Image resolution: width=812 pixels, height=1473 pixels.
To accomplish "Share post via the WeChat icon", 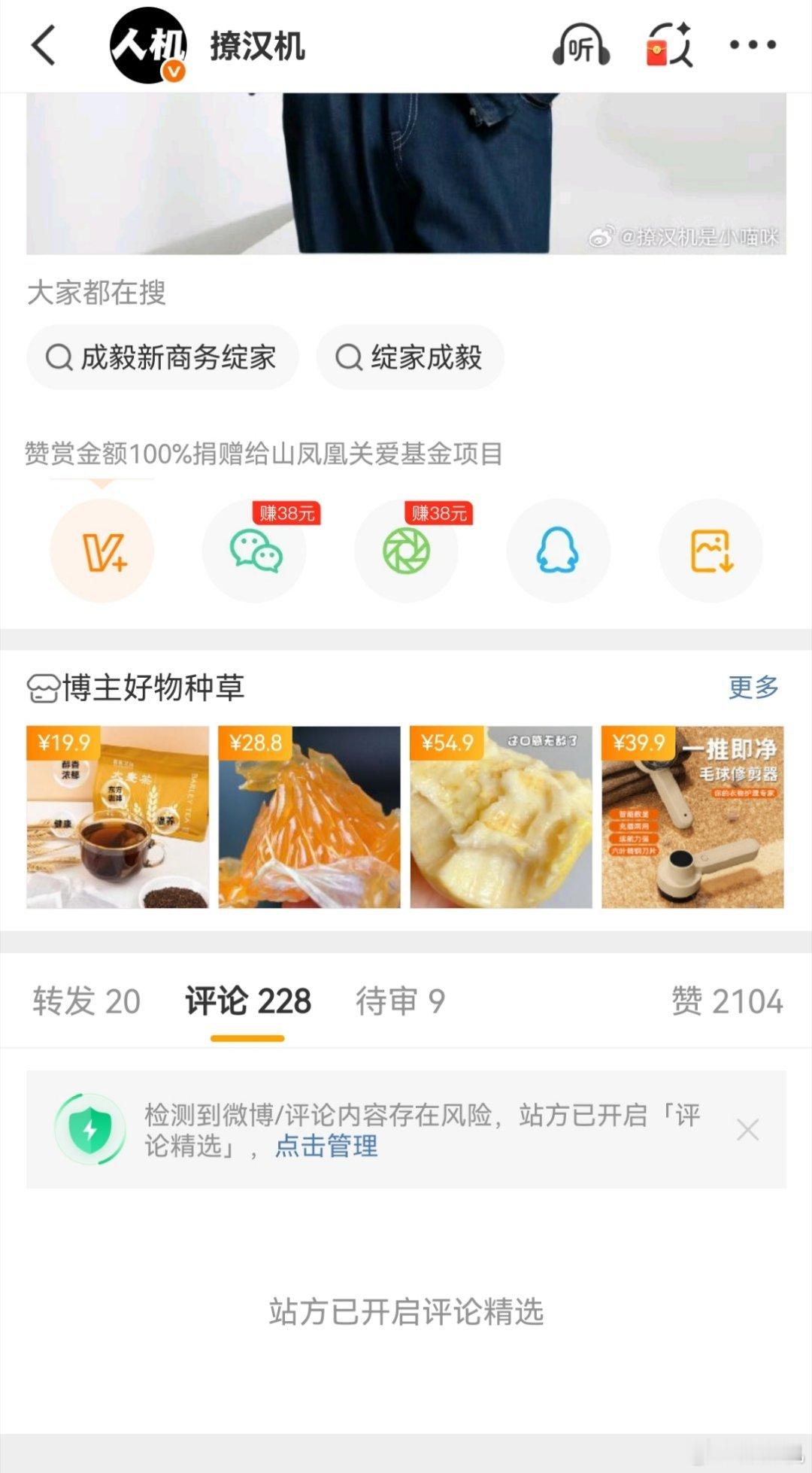I will 255,551.
